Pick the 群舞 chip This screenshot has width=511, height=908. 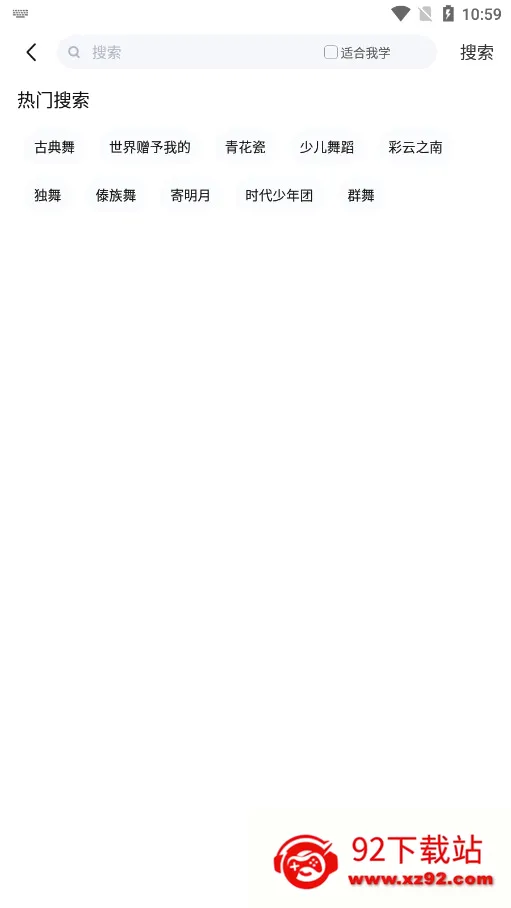pos(361,195)
